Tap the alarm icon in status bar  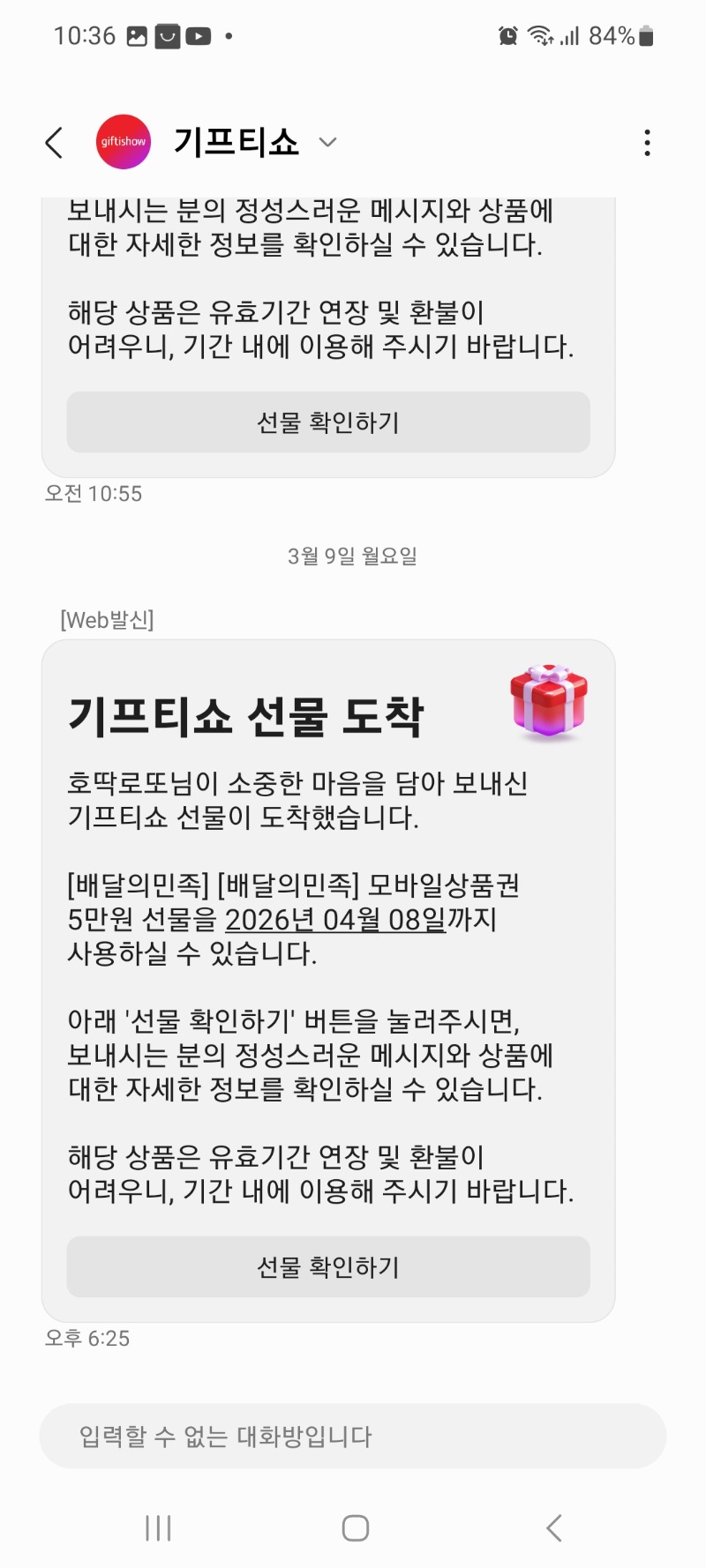pyautogui.click(x=507, y=35)
